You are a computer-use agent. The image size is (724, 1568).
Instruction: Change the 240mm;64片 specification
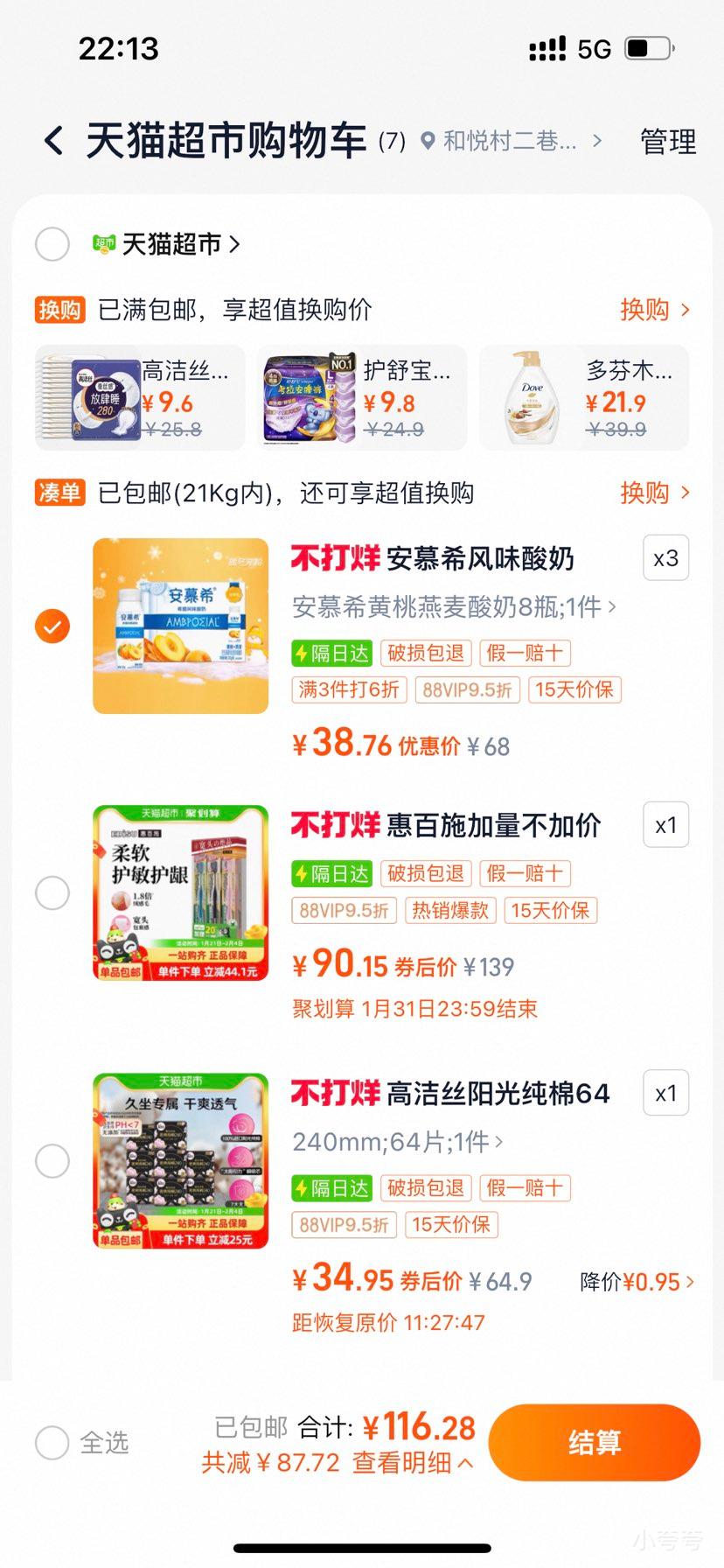(x=397, y=1142)
